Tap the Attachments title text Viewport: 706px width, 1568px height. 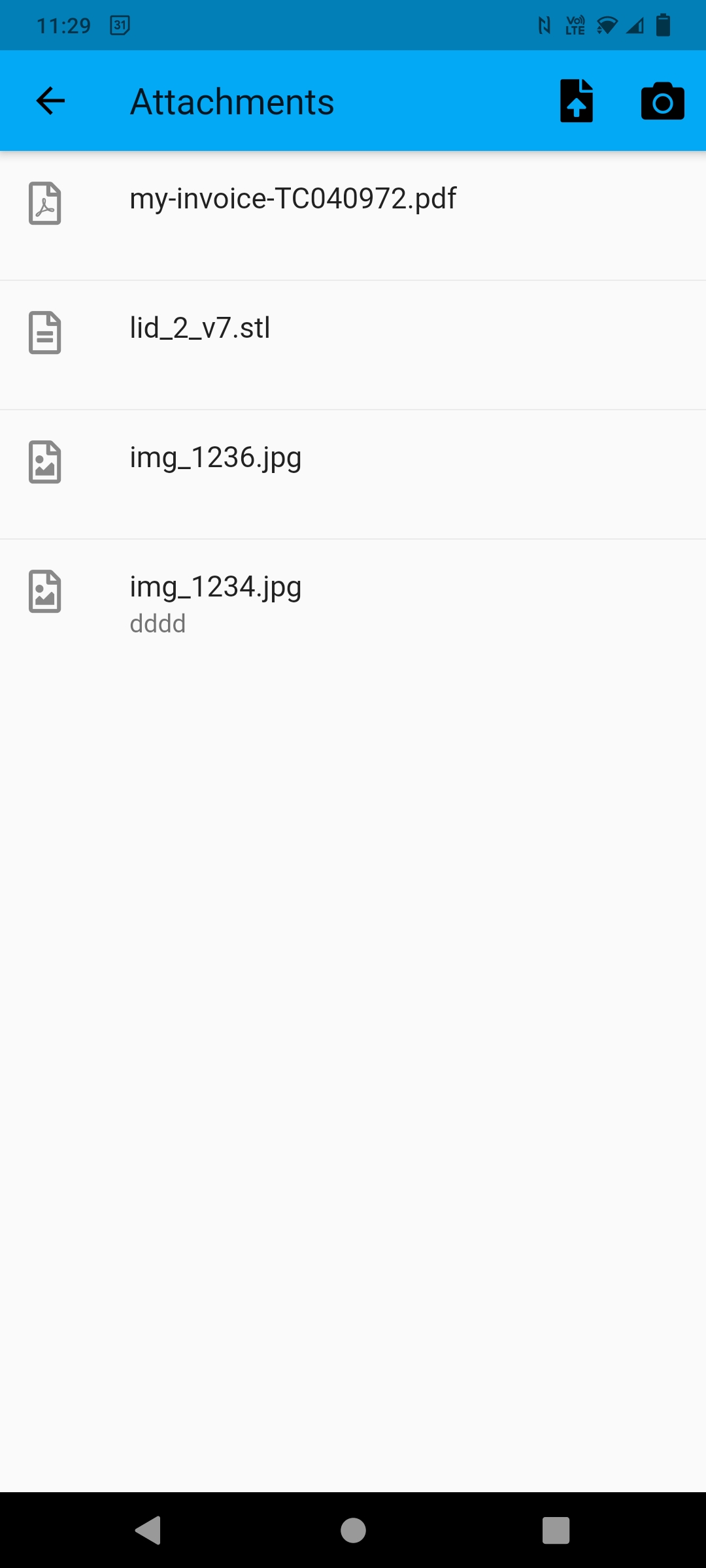coord(232,101)
